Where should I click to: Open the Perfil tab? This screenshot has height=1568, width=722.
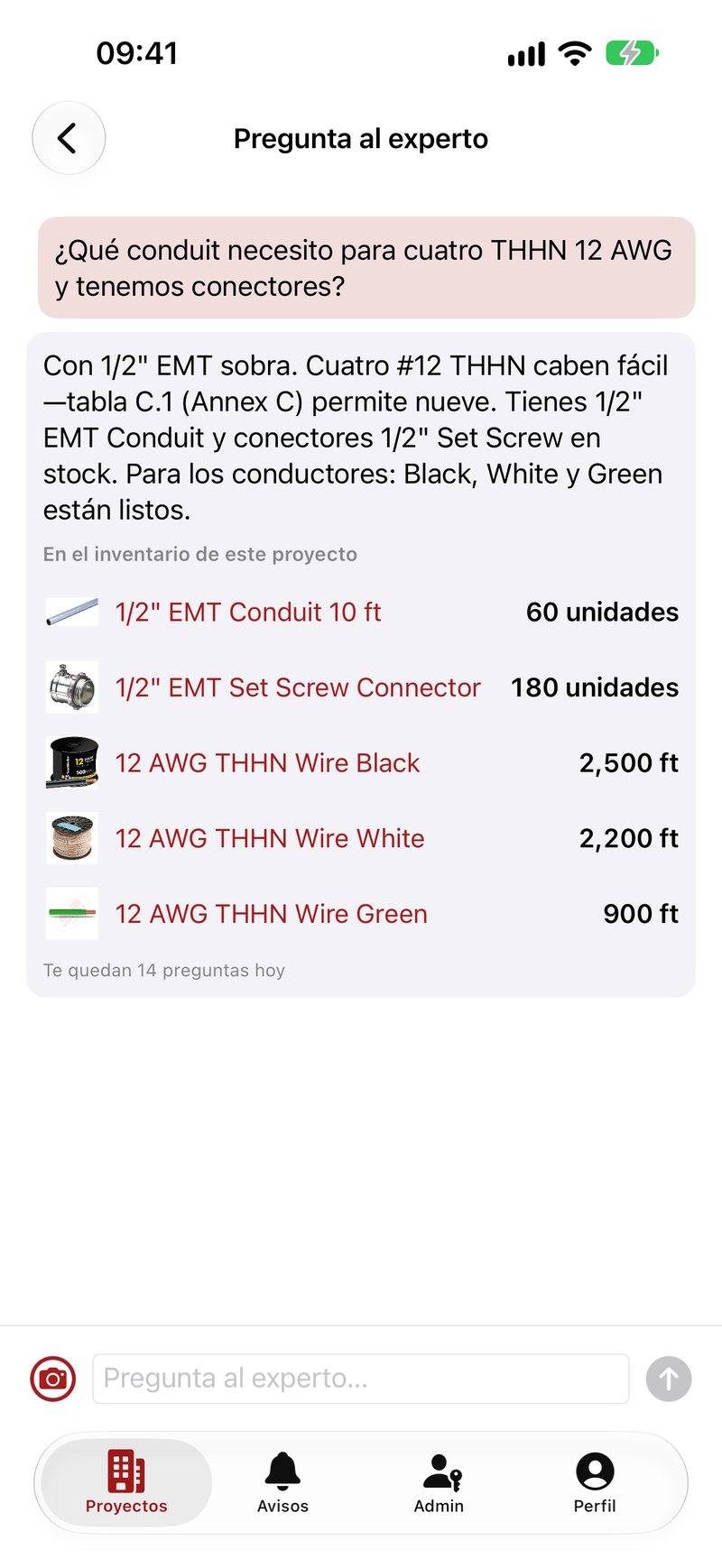tap(595, 1482)
